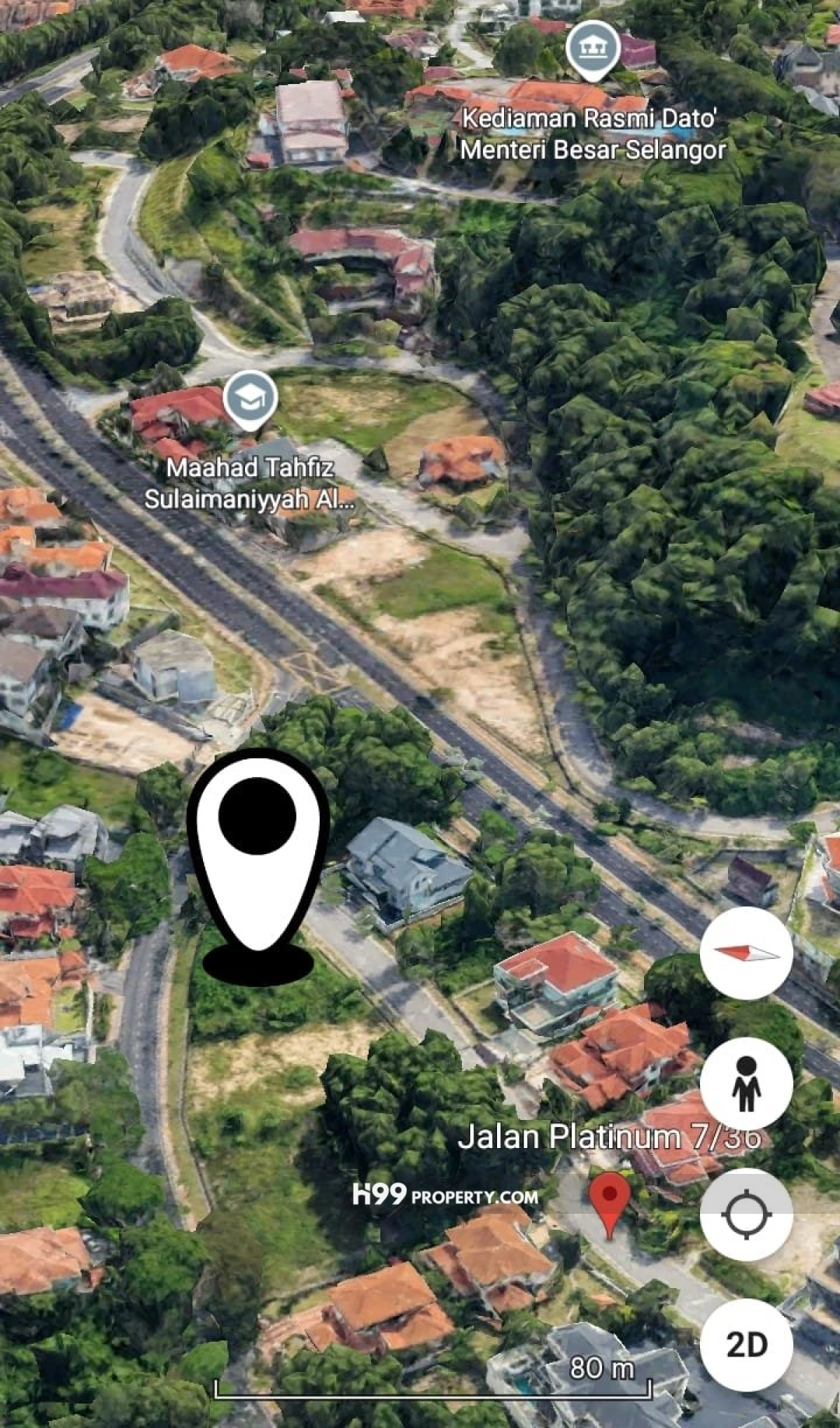The image size is (840, 1428).
Task: Reset the compass orientation to north
Action: click(x=746, y=953)
